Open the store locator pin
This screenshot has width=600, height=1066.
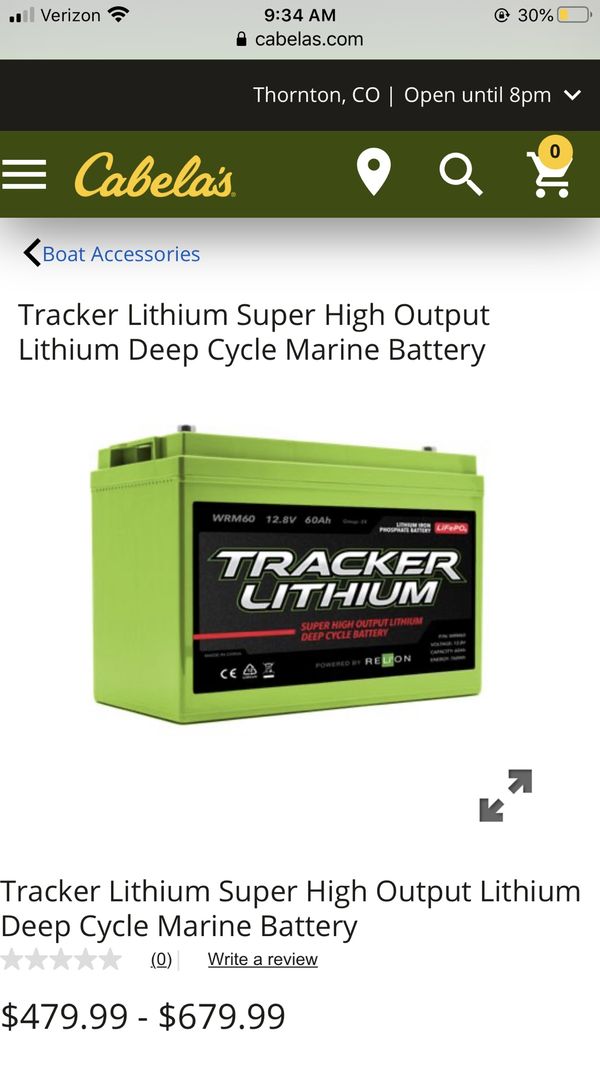[374, 173]
